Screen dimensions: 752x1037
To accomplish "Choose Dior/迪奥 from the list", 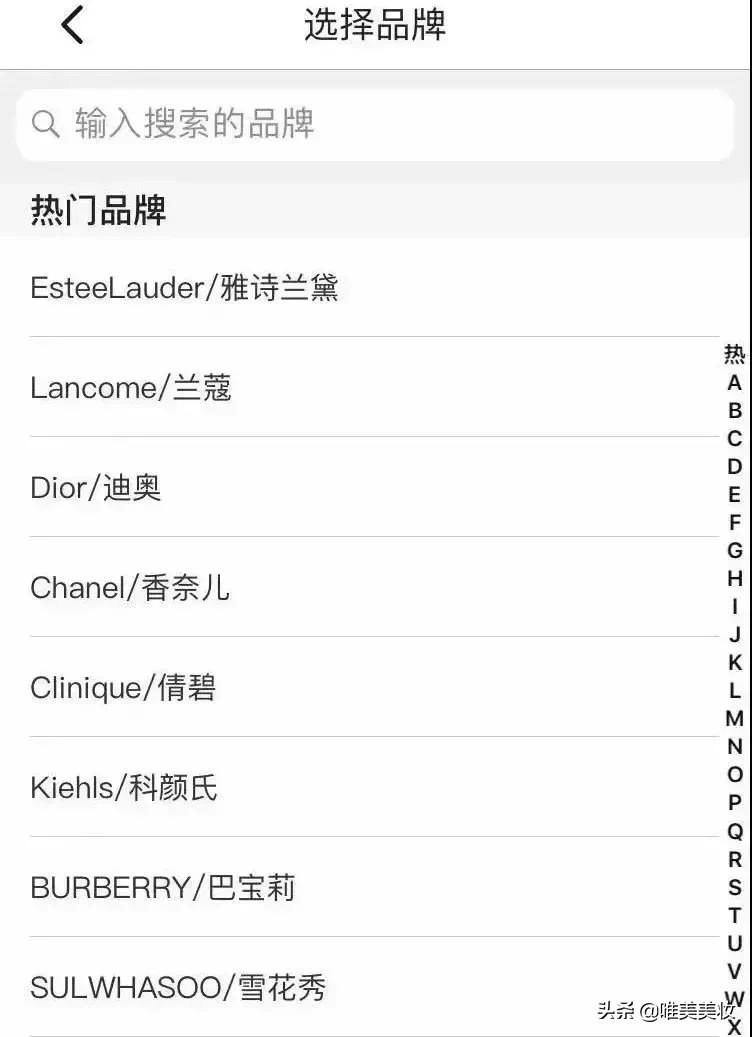I will [x=96, y=488].
